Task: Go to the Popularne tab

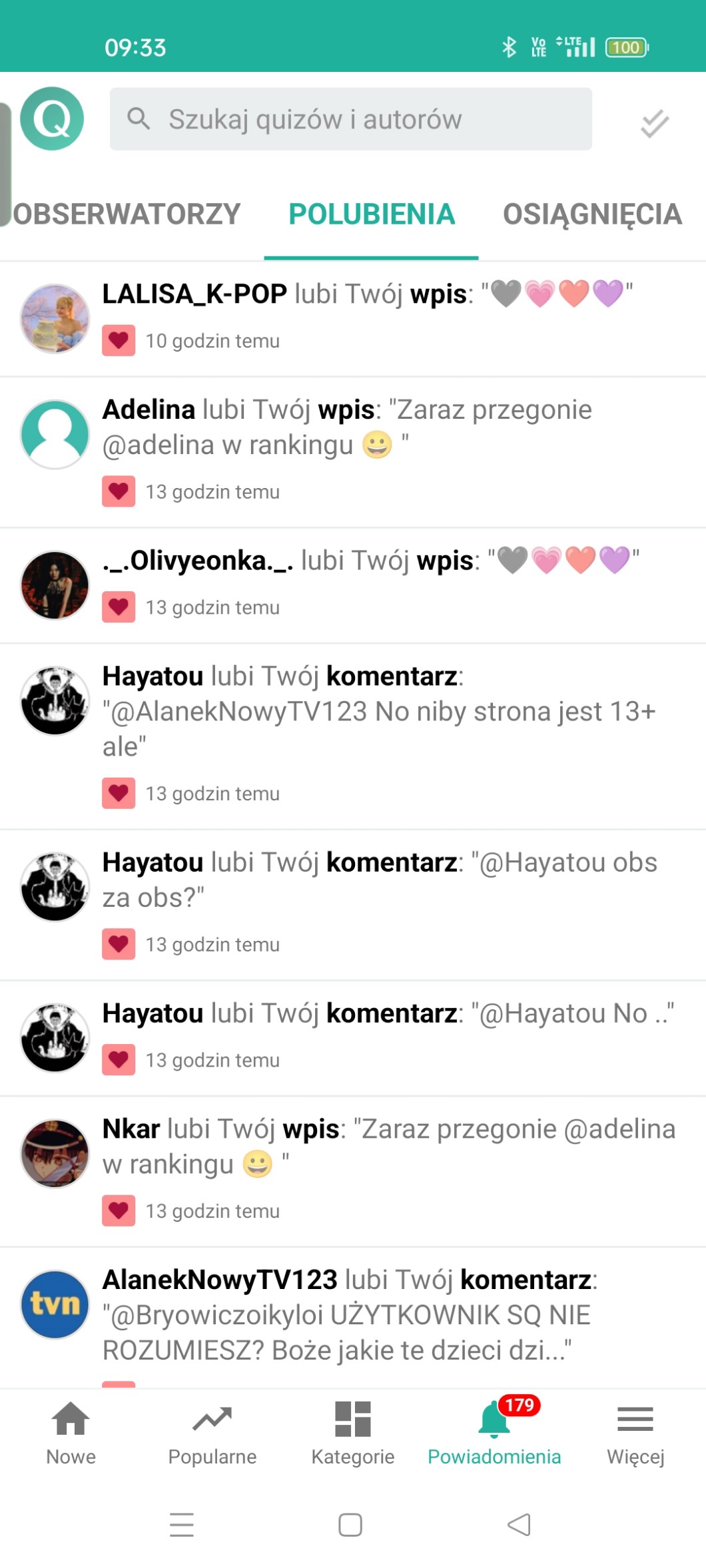Action: (x=212, y=1433)
